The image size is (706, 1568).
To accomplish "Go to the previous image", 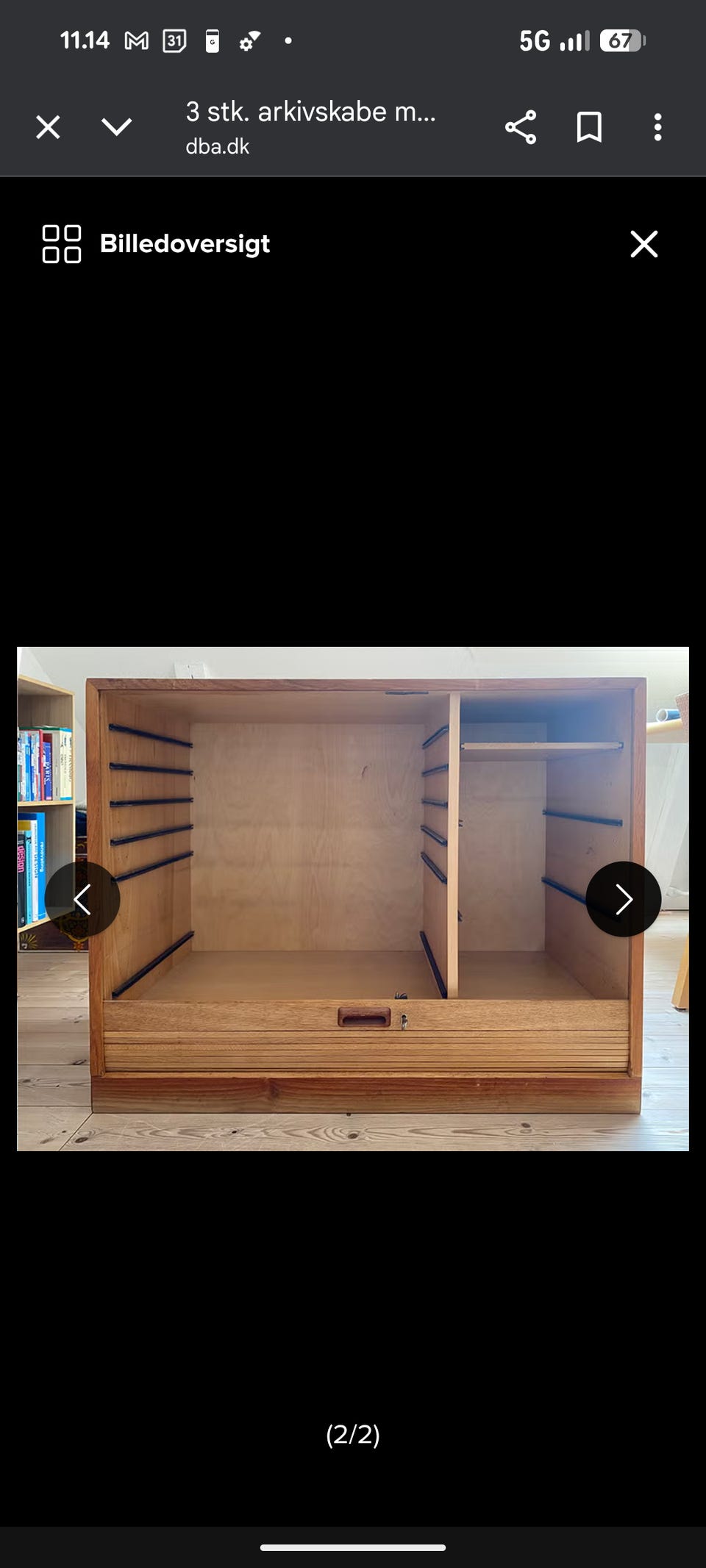I will (x=82, y=899).
